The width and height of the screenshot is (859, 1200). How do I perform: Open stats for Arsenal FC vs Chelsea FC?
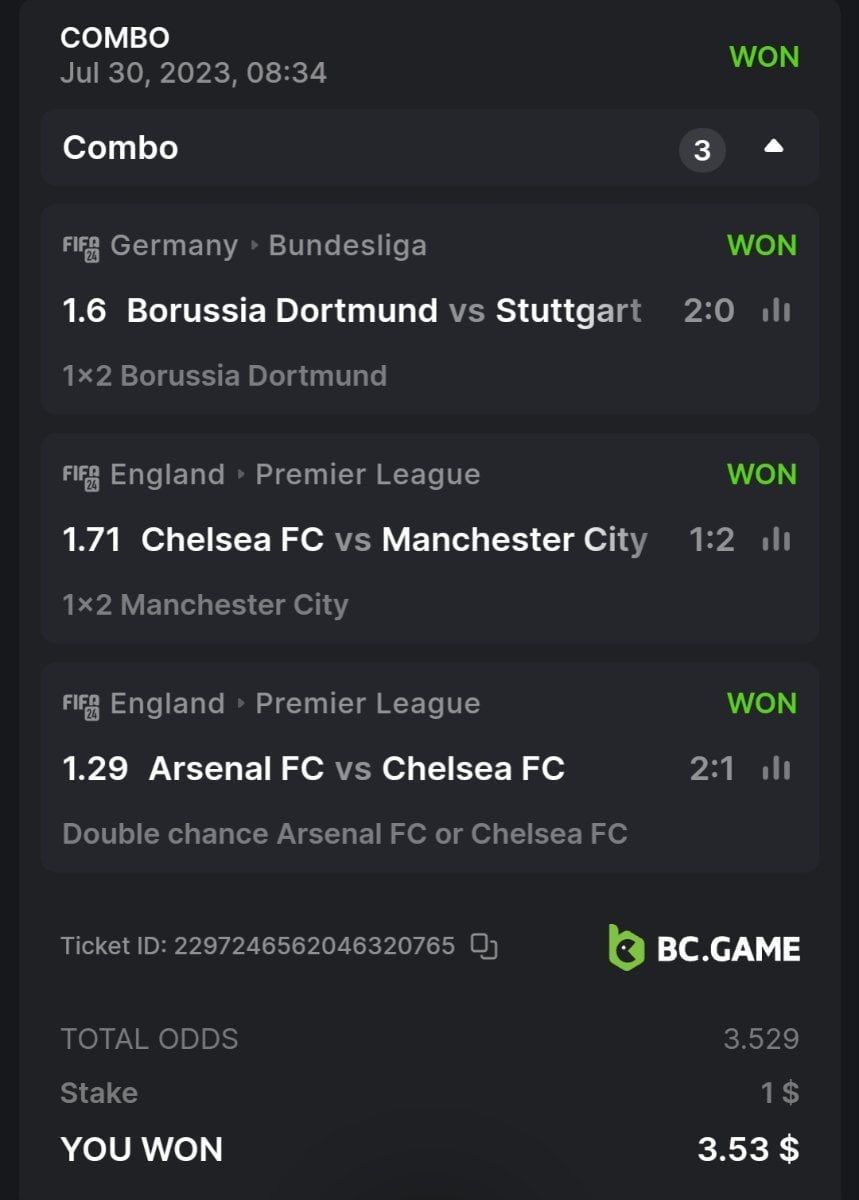(775, 769)
